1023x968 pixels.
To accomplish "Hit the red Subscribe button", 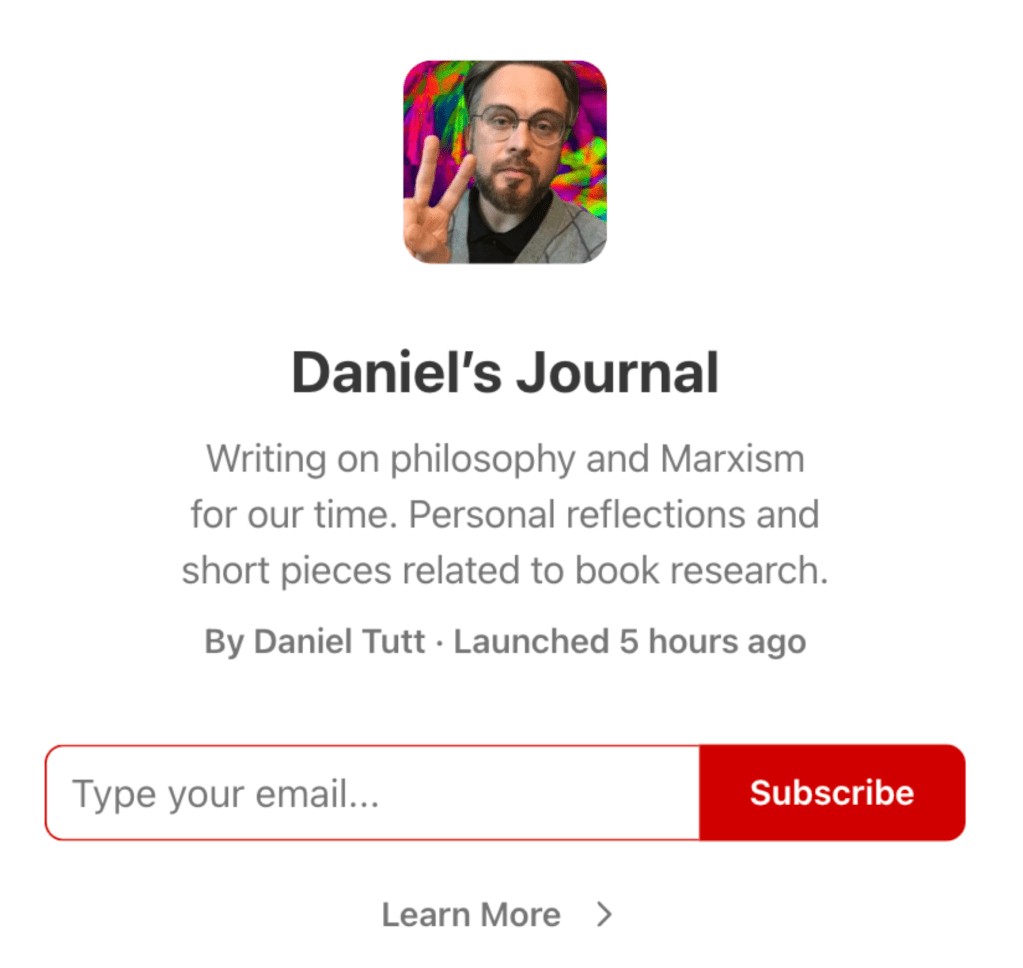I will pyautogui.click(x=832, y=793).
